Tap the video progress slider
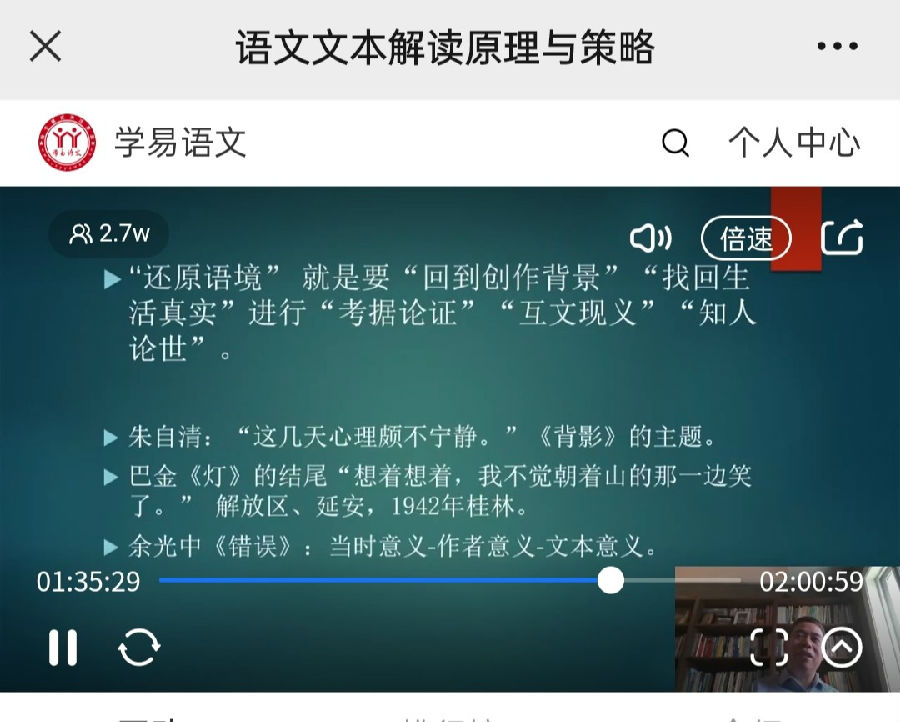Viewport: 900px width, 722px height. 610,580
